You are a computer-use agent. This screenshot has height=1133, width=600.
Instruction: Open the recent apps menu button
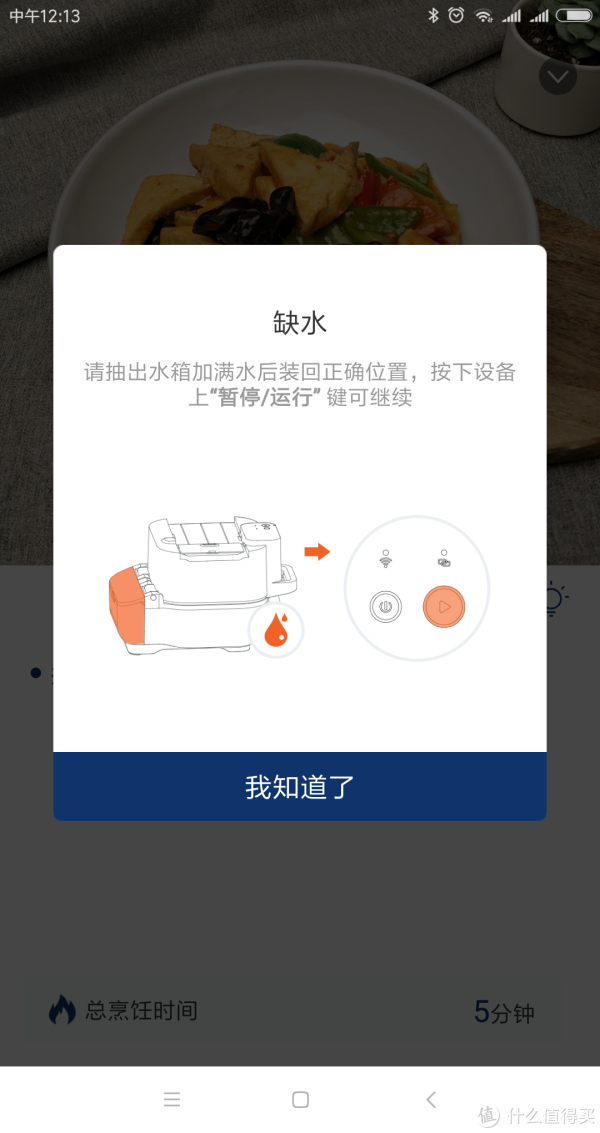tap(172, 1099)
